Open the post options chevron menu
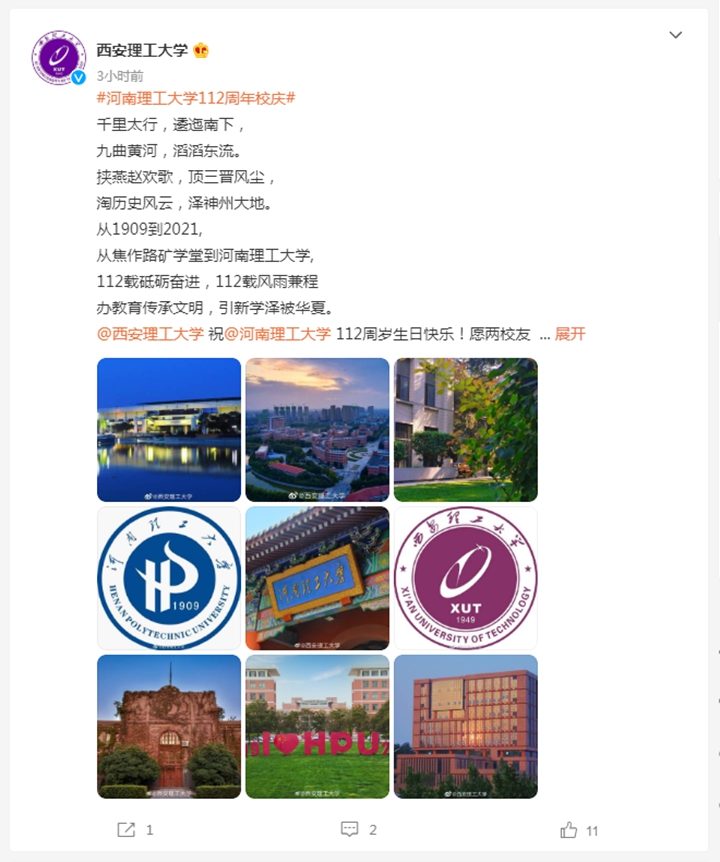This screenshot has height=862, width=720. (675, 35)
